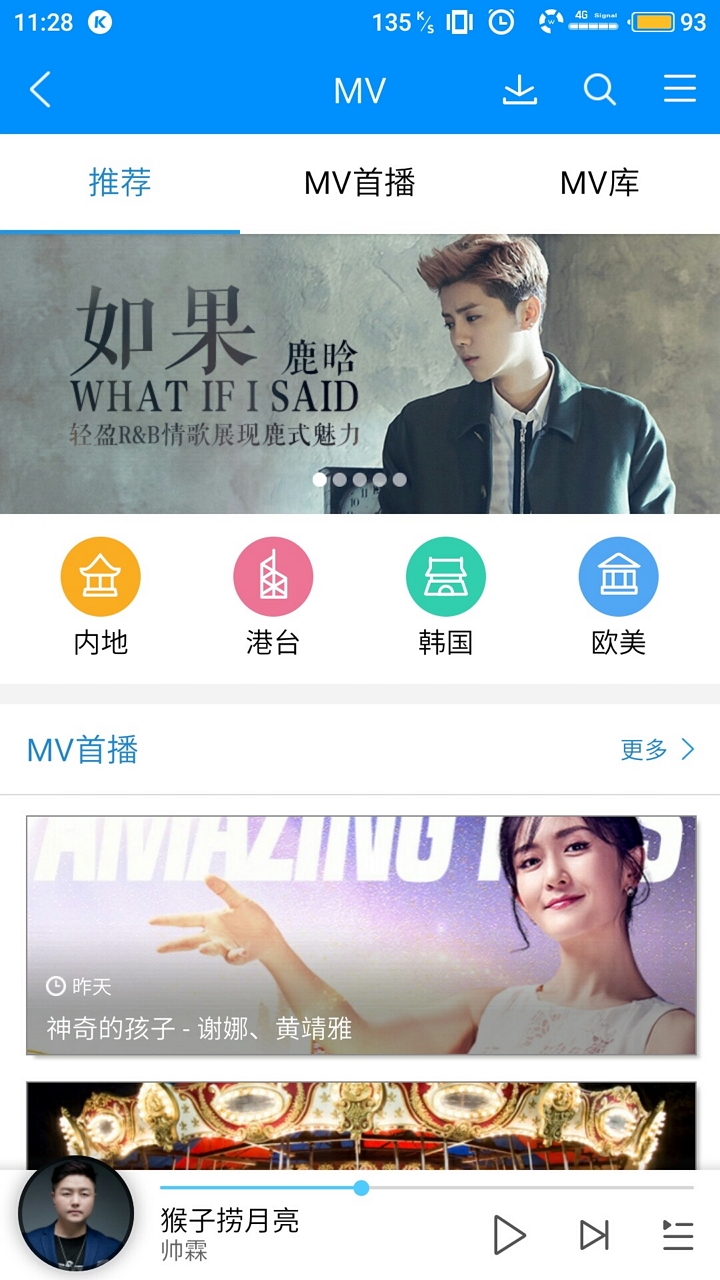Play the song 猴子捞月亮
Screen dimensions: 720x1280
[x=509, y=1235]
